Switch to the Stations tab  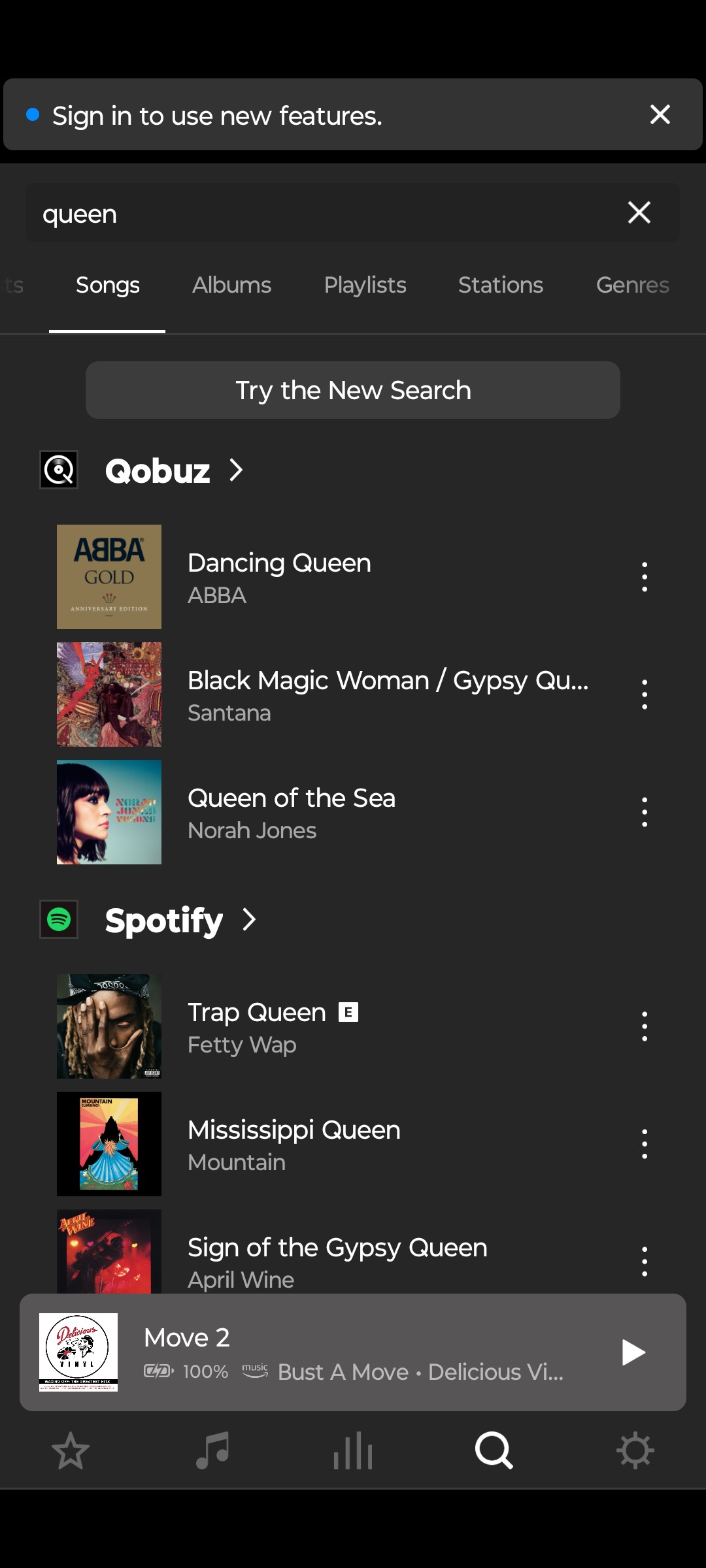pos(500,286)
